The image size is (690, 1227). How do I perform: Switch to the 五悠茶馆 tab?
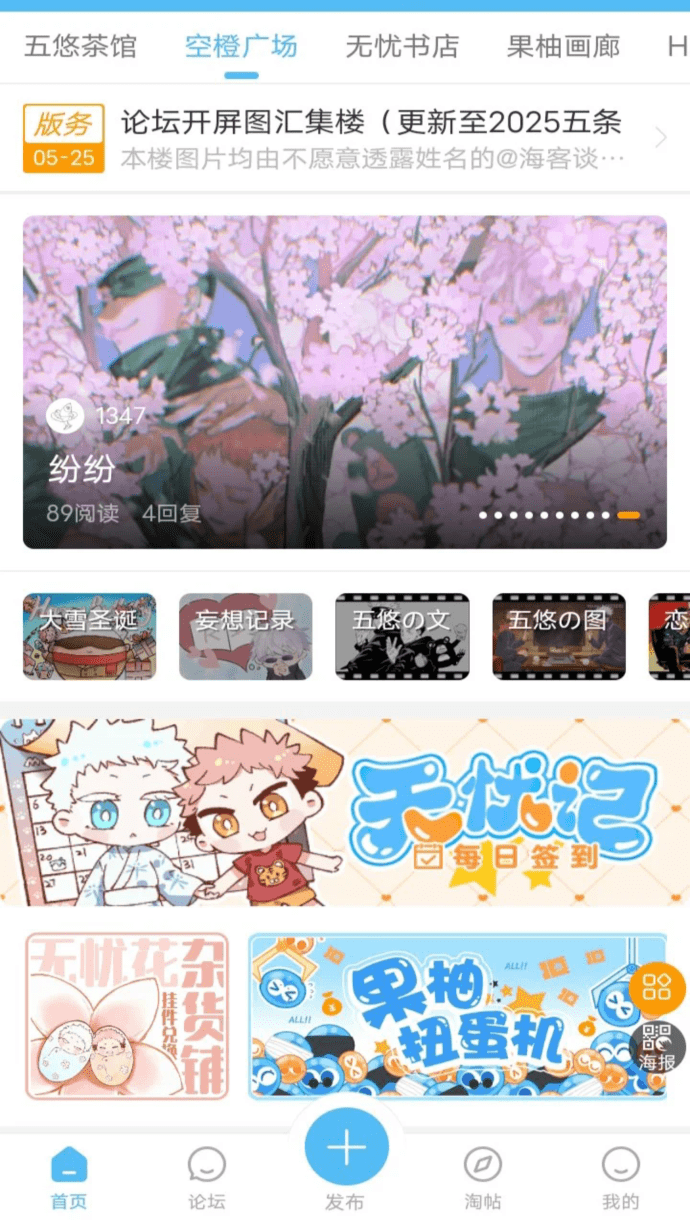pos(80,46)
